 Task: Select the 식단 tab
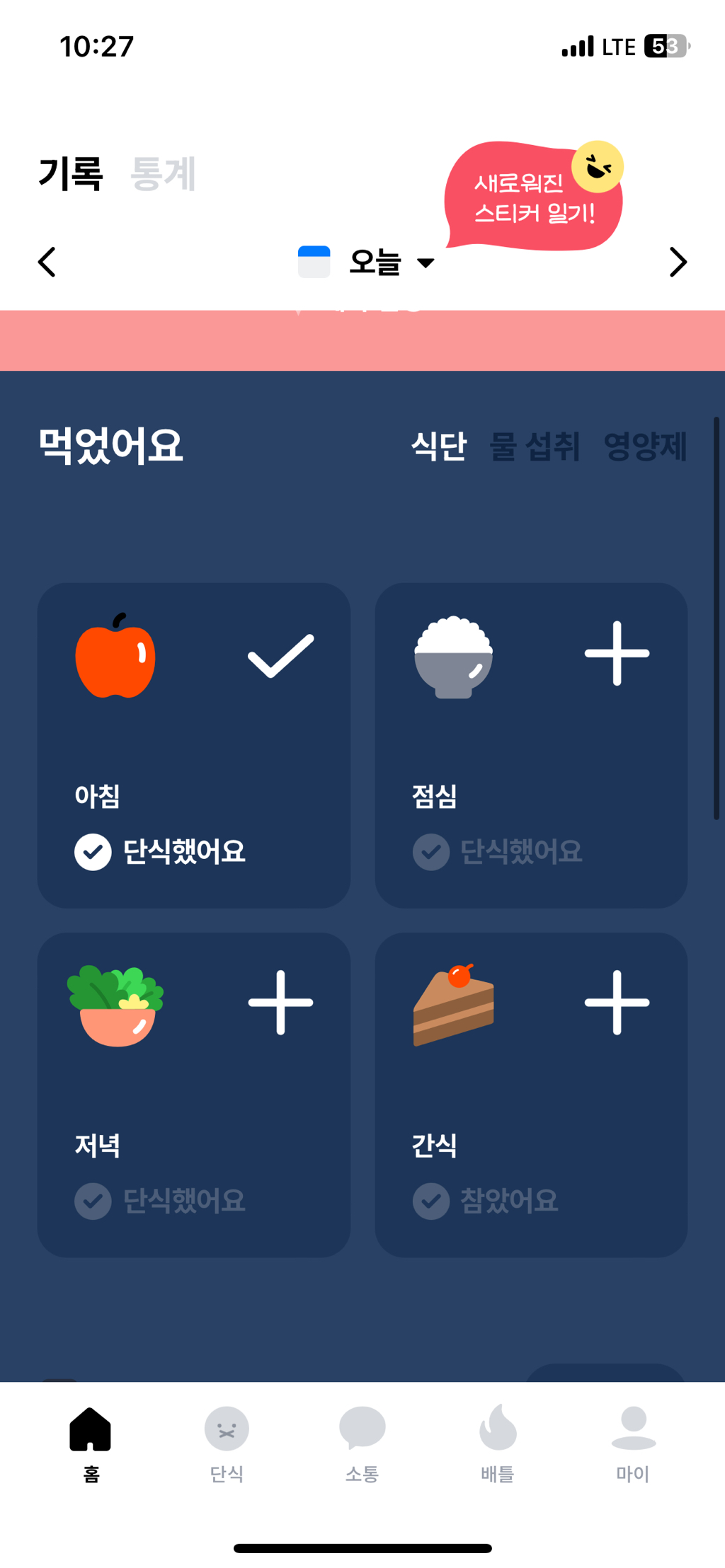[439, 446]
